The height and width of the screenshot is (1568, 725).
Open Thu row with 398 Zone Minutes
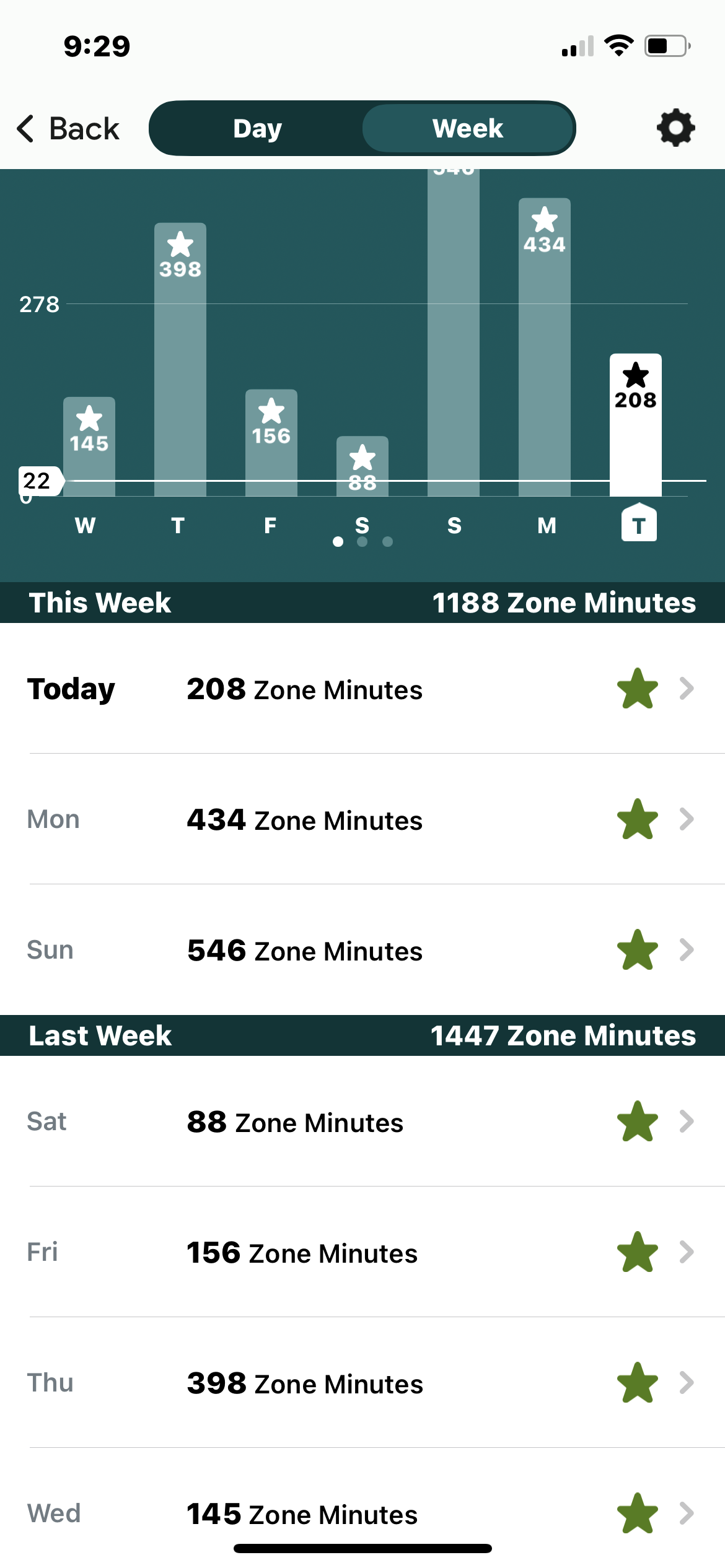click(x=362, y=1383)
